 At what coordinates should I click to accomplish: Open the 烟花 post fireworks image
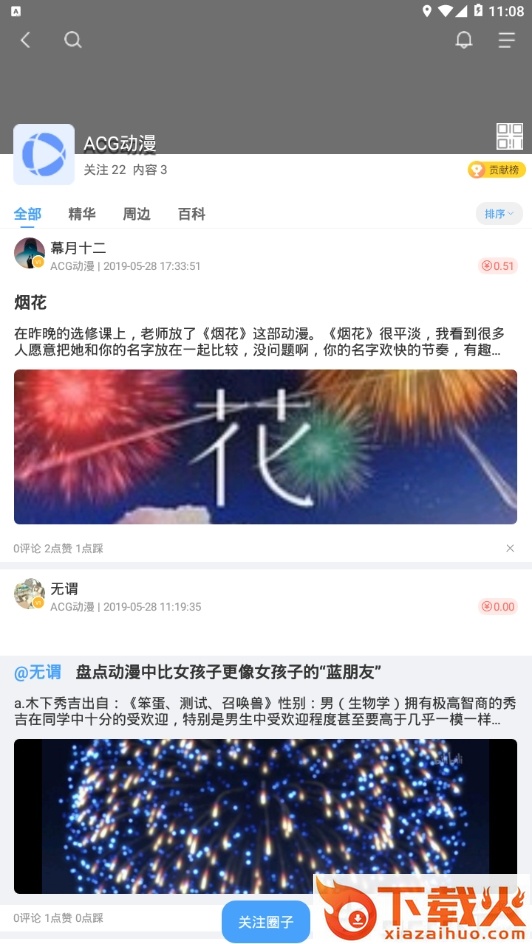coord(265,447)
